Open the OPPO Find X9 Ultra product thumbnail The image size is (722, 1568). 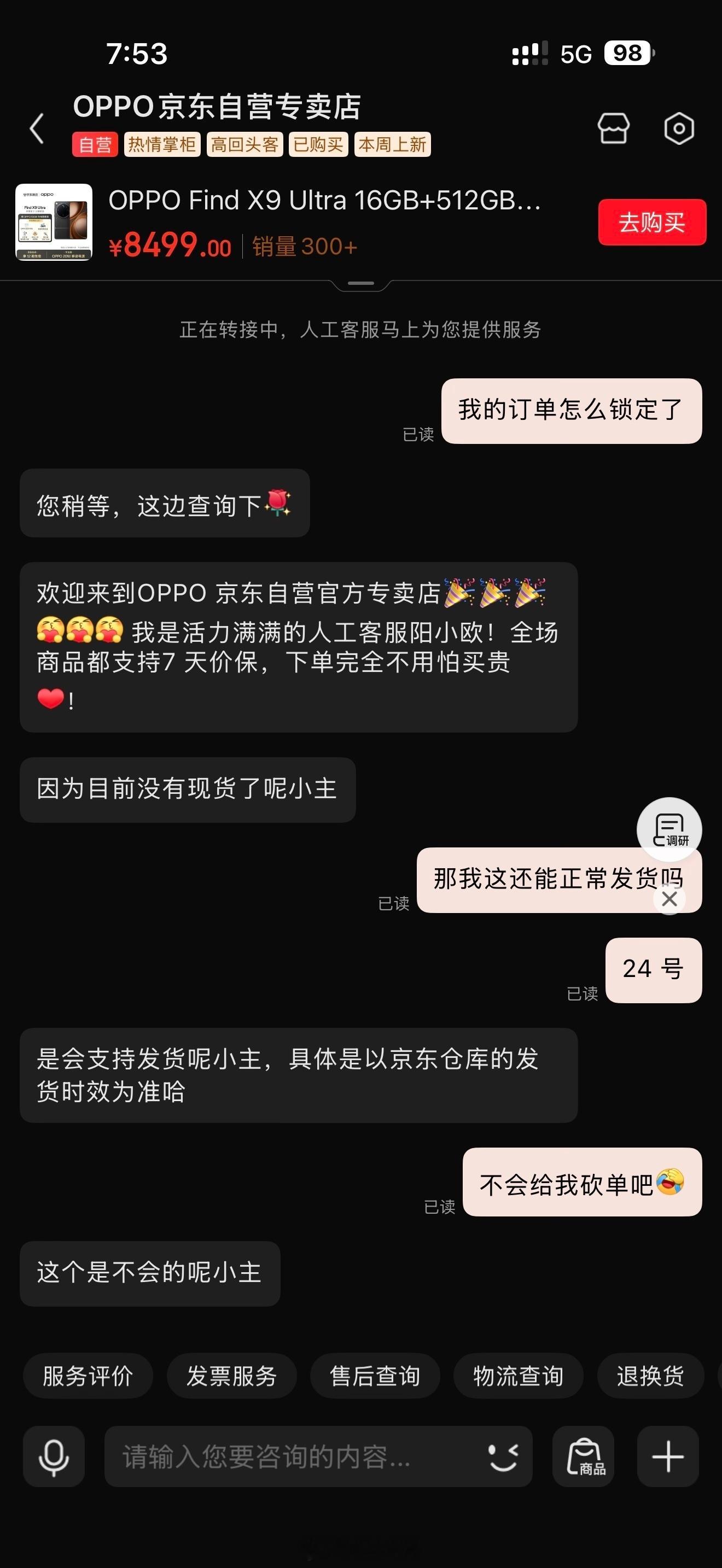54,222
